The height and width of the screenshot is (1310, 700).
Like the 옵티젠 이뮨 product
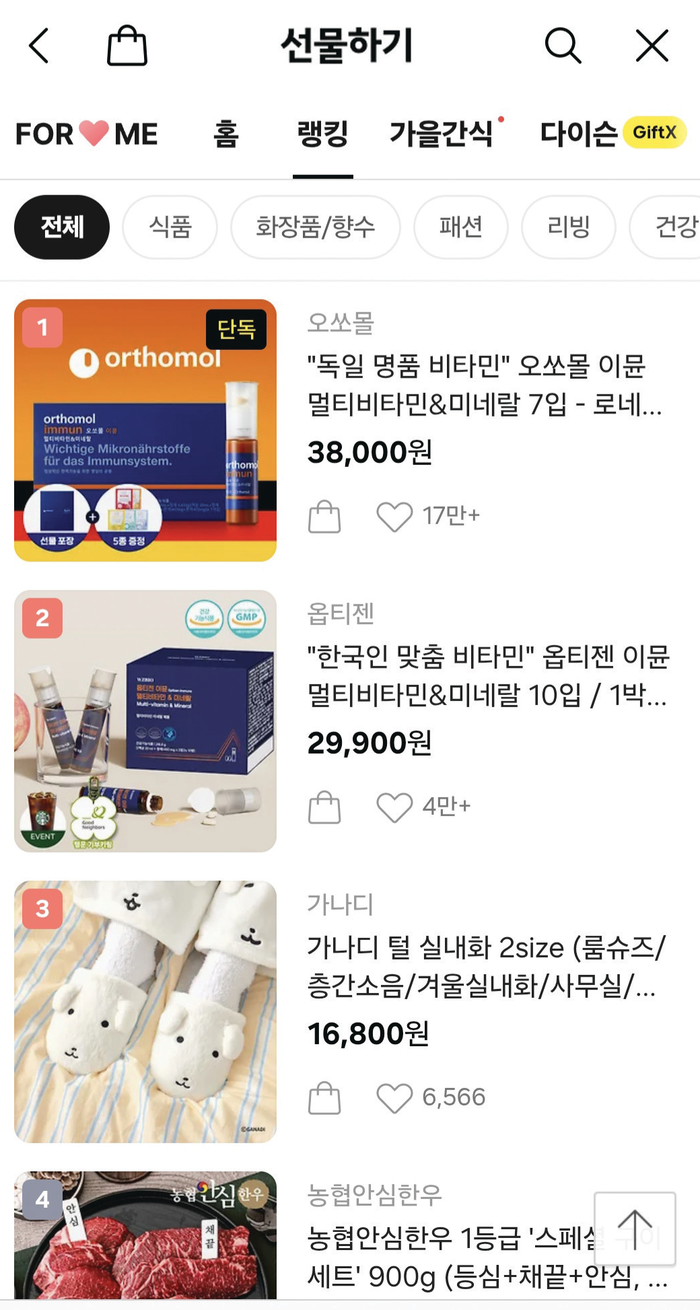[x=394, y=807]
